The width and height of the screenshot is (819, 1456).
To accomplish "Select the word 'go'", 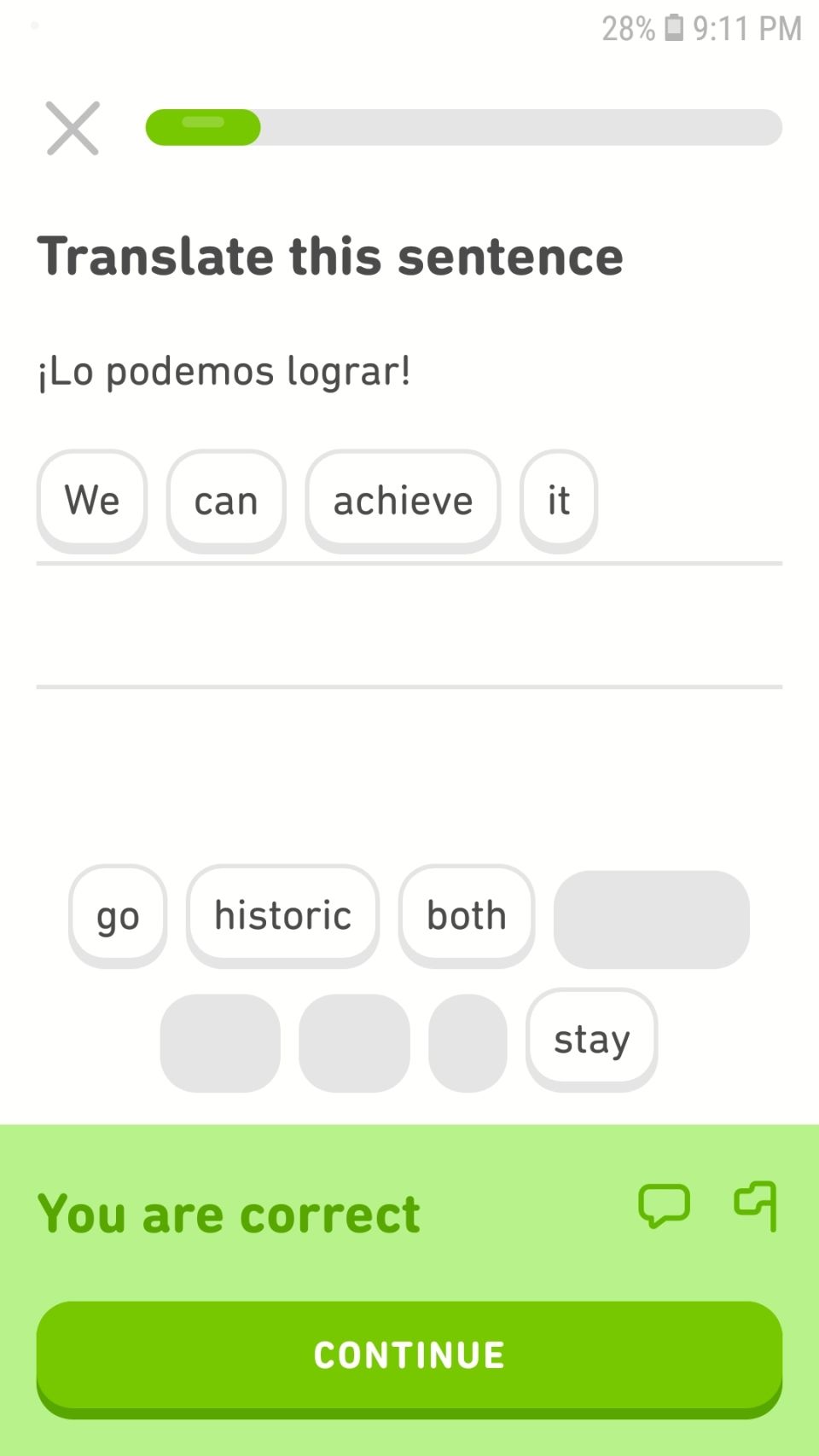I will pyautogui.click(x=118, y=916).
